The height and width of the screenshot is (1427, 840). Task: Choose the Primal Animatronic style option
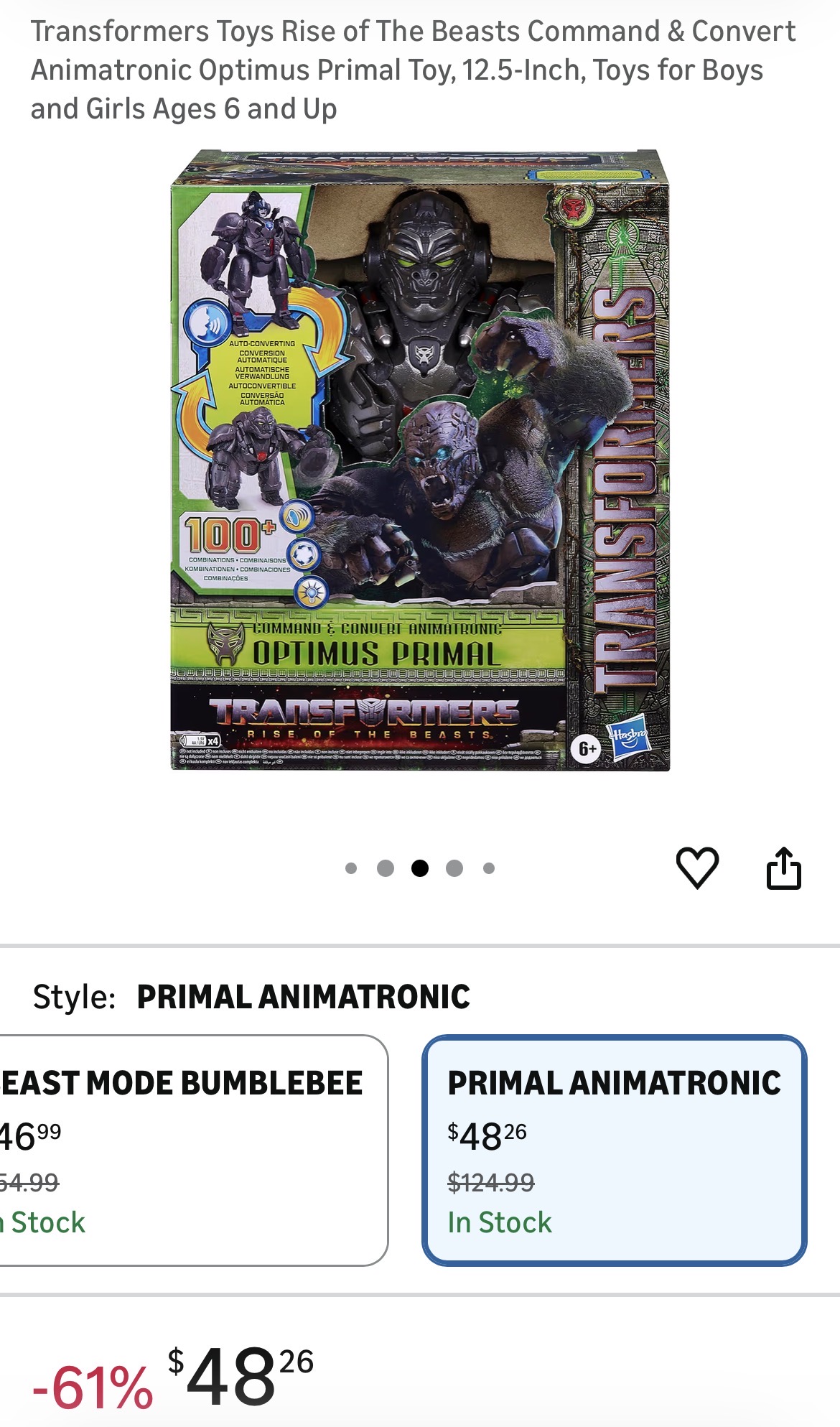(614, 1150)
